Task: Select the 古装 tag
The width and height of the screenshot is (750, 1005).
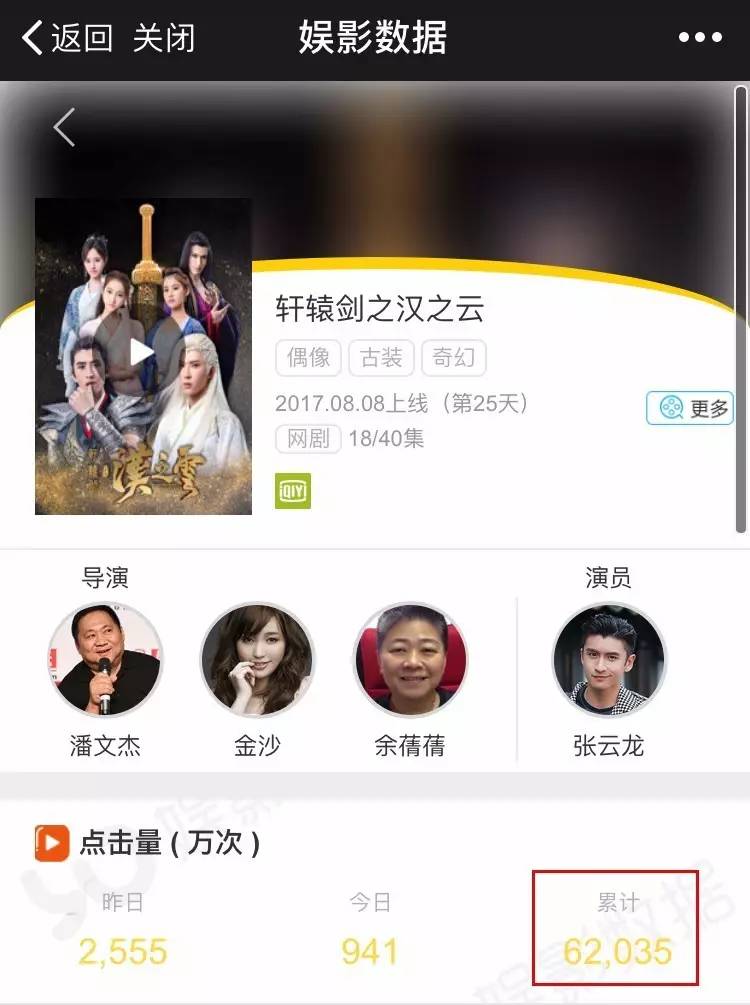Action: click(x=381, y=358)
